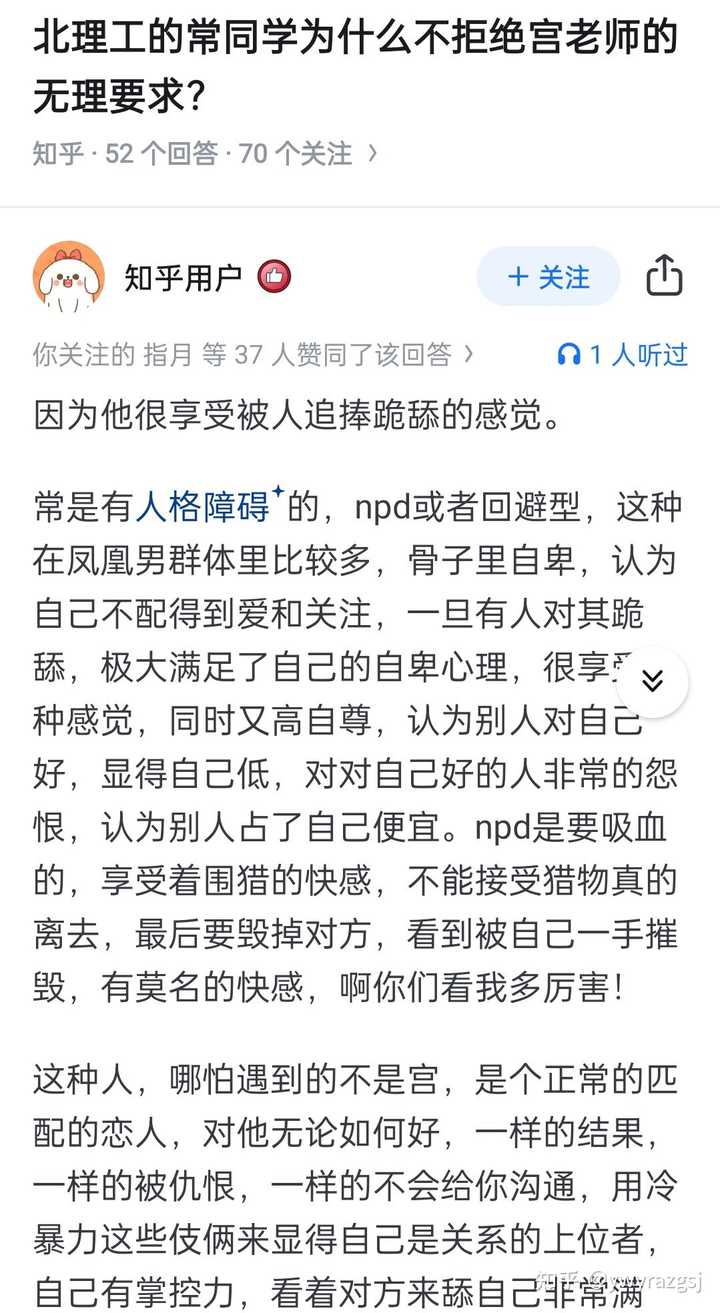Open 知乎用户 profile avatar
The height and width of the screenshot is (1313, 720).
point(69,276)
